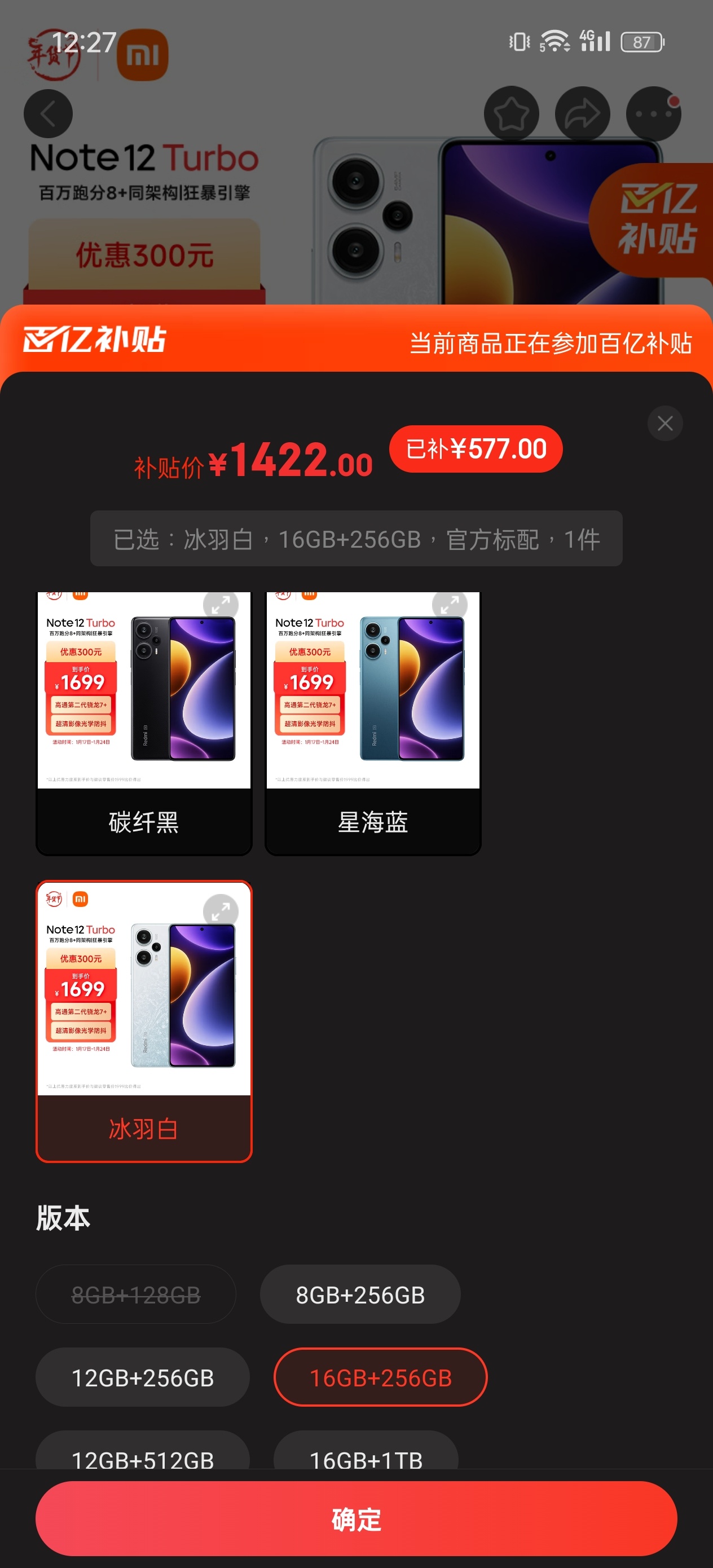Select the 星海蓝 color option
Viewport: 713px width, 1568px height.
point(373,821)
